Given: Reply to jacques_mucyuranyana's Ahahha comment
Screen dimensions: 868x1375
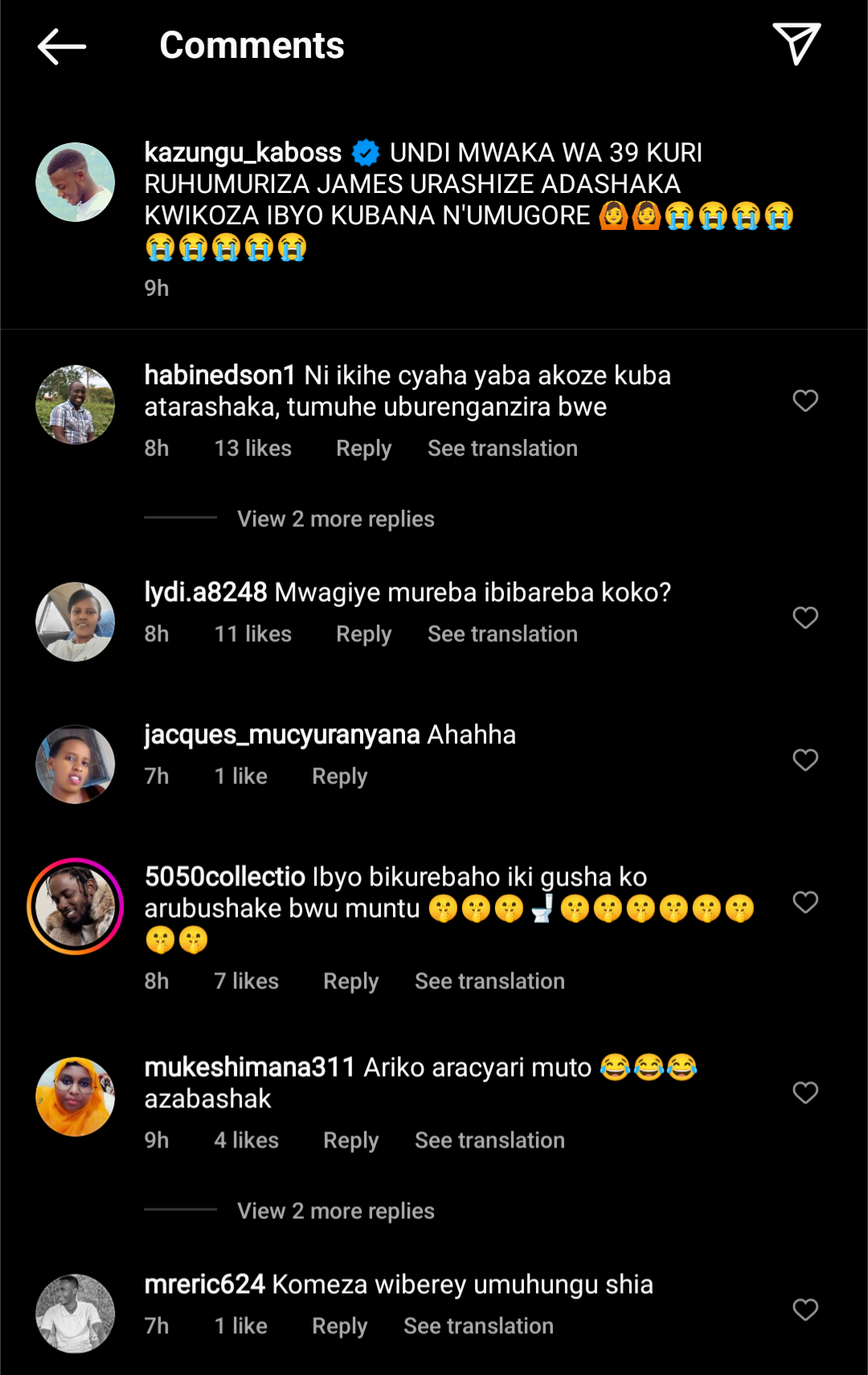Looking at the screenshot, I should [x=339, y=777].
